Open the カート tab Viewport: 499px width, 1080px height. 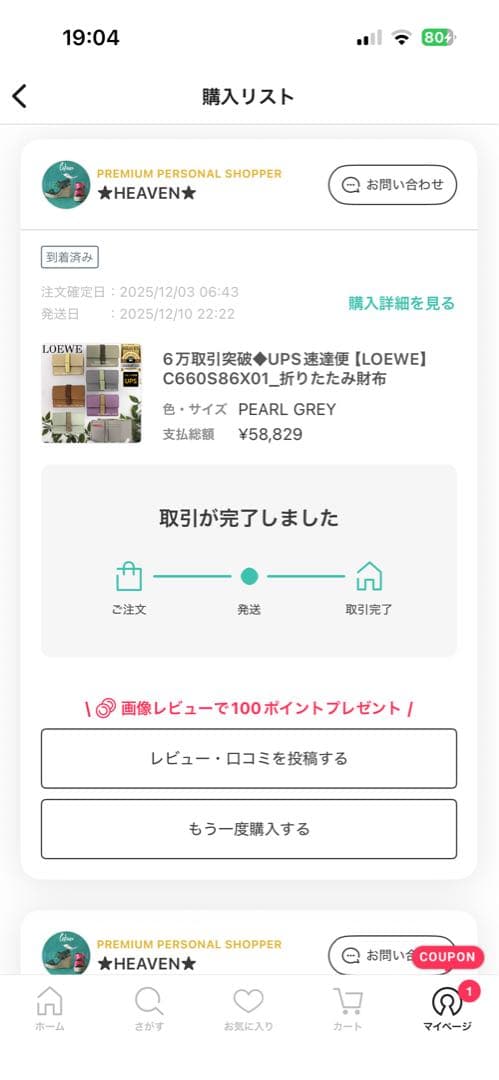[347, 1009]
